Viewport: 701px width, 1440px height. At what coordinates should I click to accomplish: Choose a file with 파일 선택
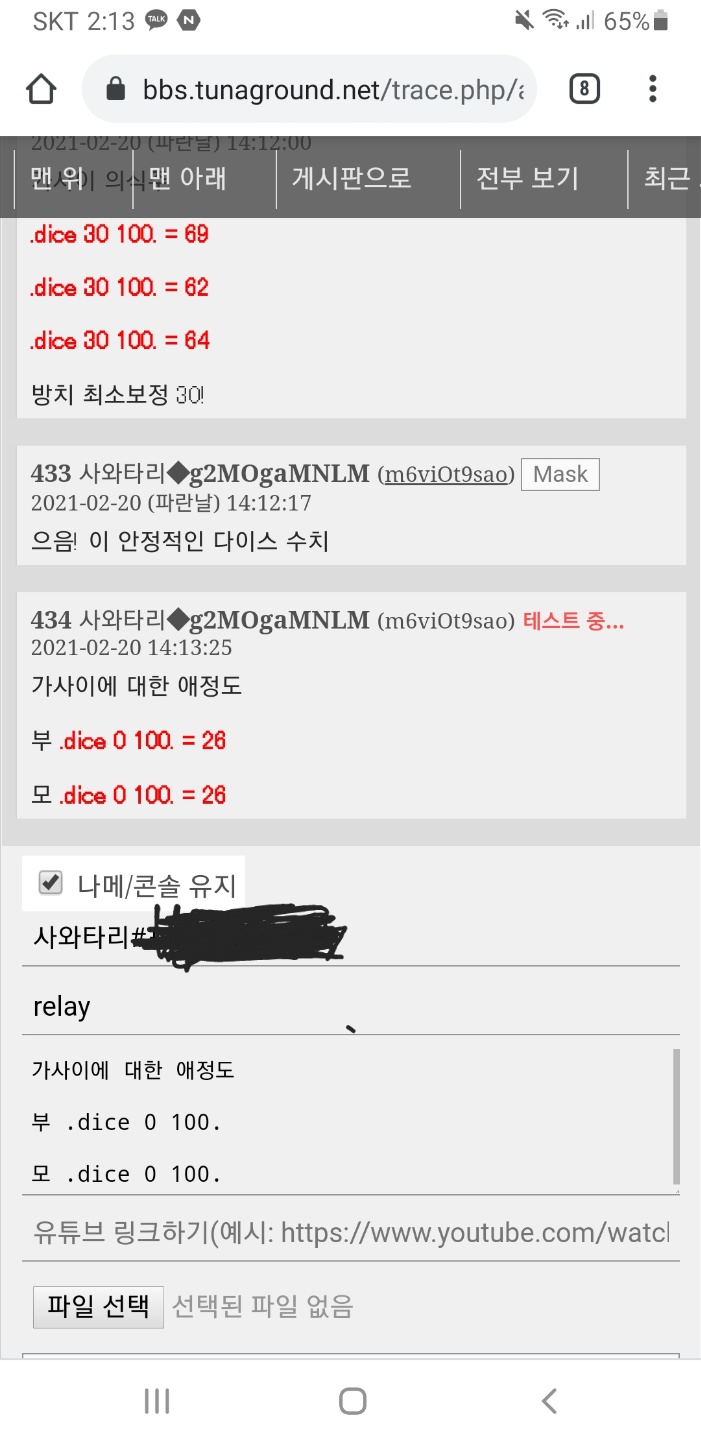pos(98,1306)
